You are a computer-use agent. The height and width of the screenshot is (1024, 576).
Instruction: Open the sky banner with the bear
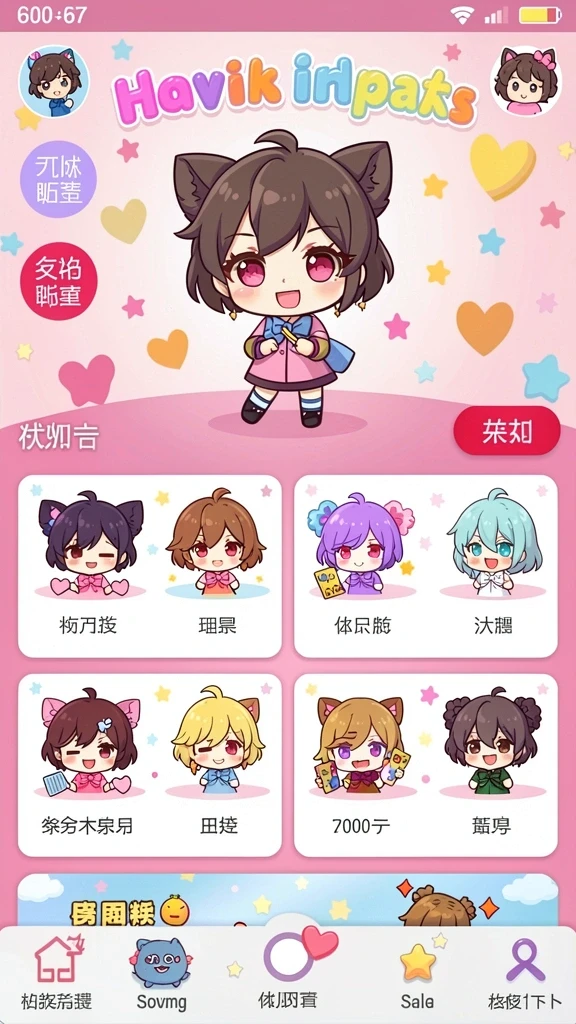click(288, 901)
